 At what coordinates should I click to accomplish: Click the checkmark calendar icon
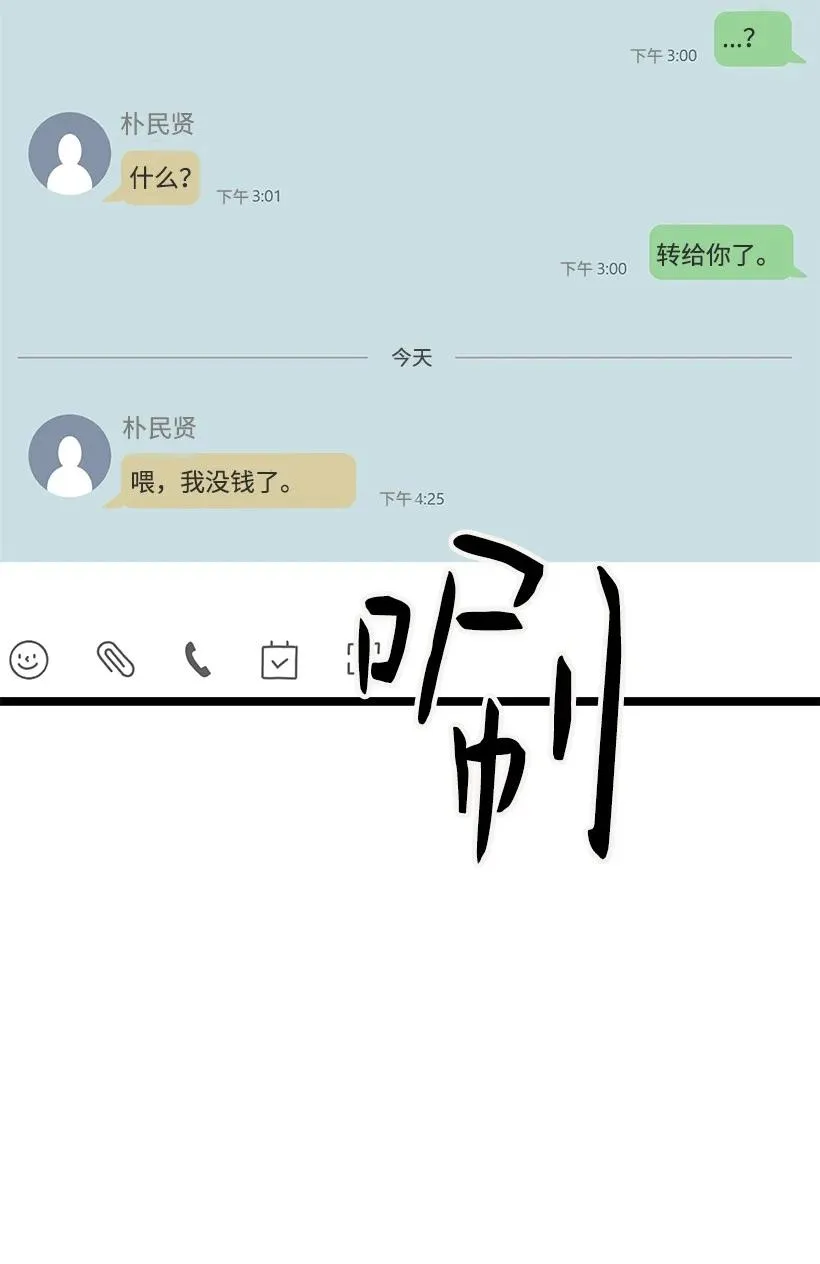point(279,659)
